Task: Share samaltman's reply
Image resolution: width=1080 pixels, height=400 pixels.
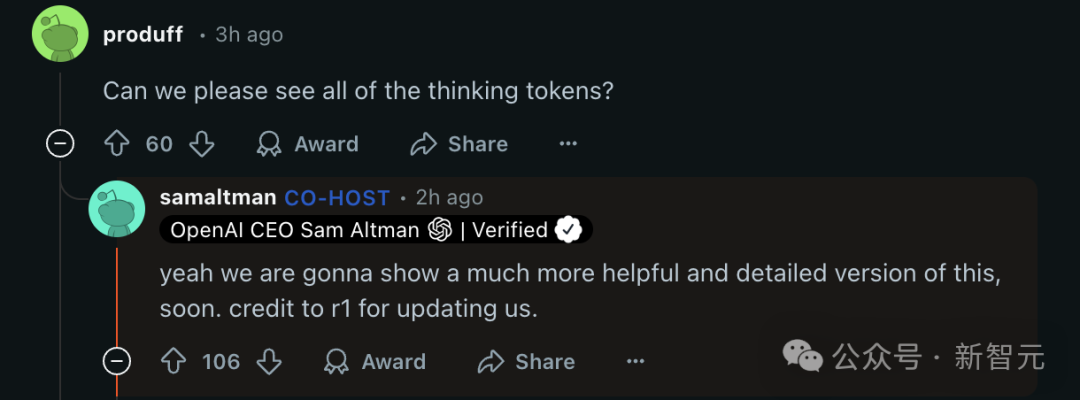Action: (x=526, y=361)
